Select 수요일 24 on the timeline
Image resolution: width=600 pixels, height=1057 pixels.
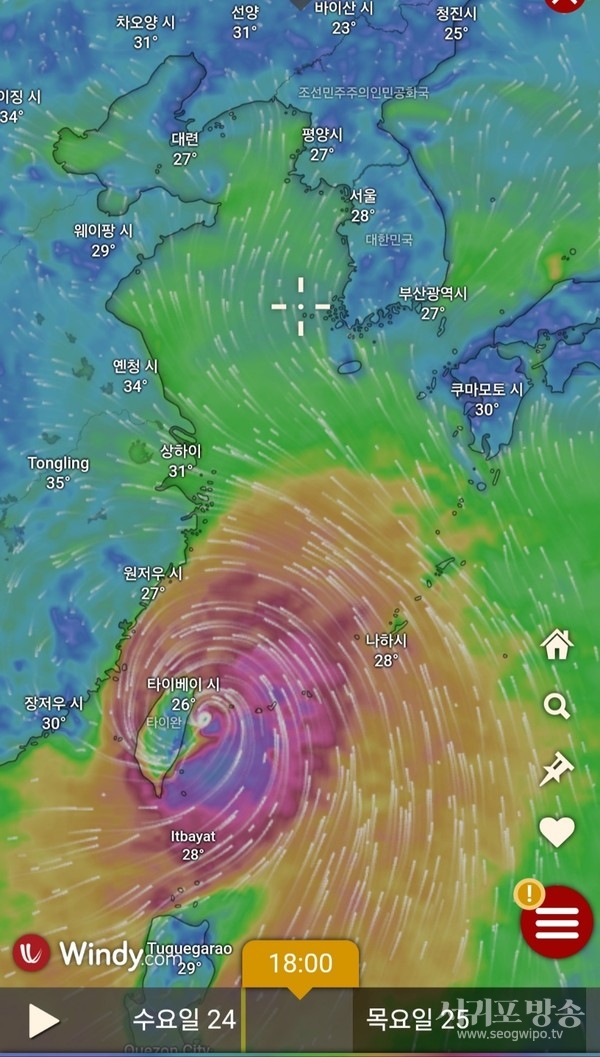click(185, 1020)
